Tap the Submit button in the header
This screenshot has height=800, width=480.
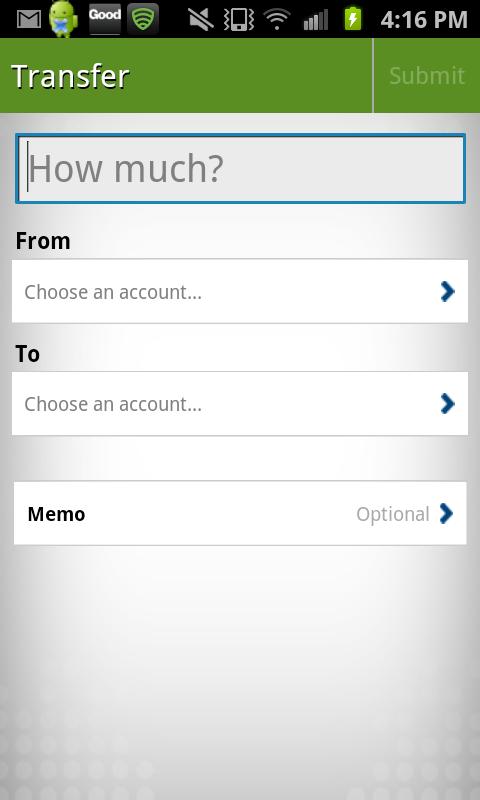(x=427, y=76)
